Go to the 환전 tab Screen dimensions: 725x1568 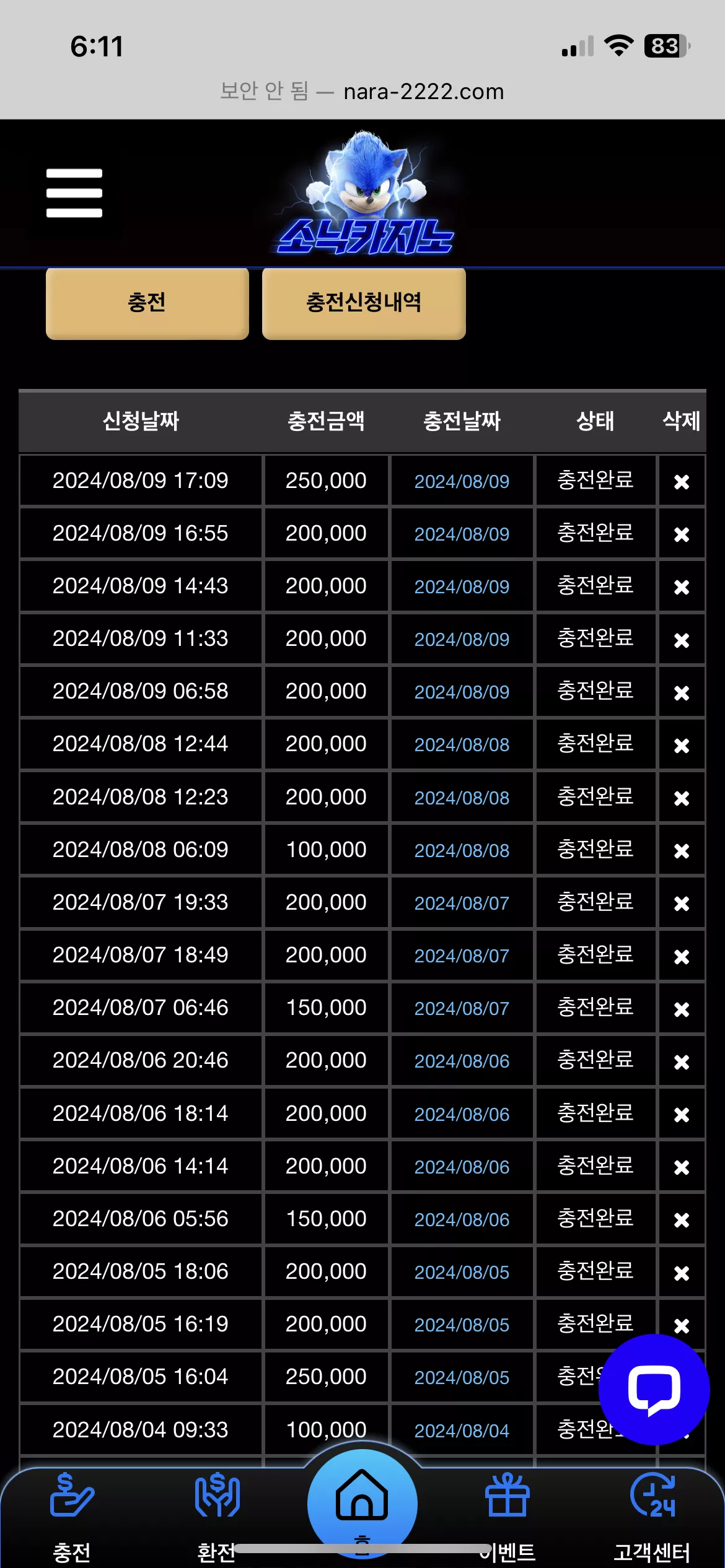point(217,1517)
